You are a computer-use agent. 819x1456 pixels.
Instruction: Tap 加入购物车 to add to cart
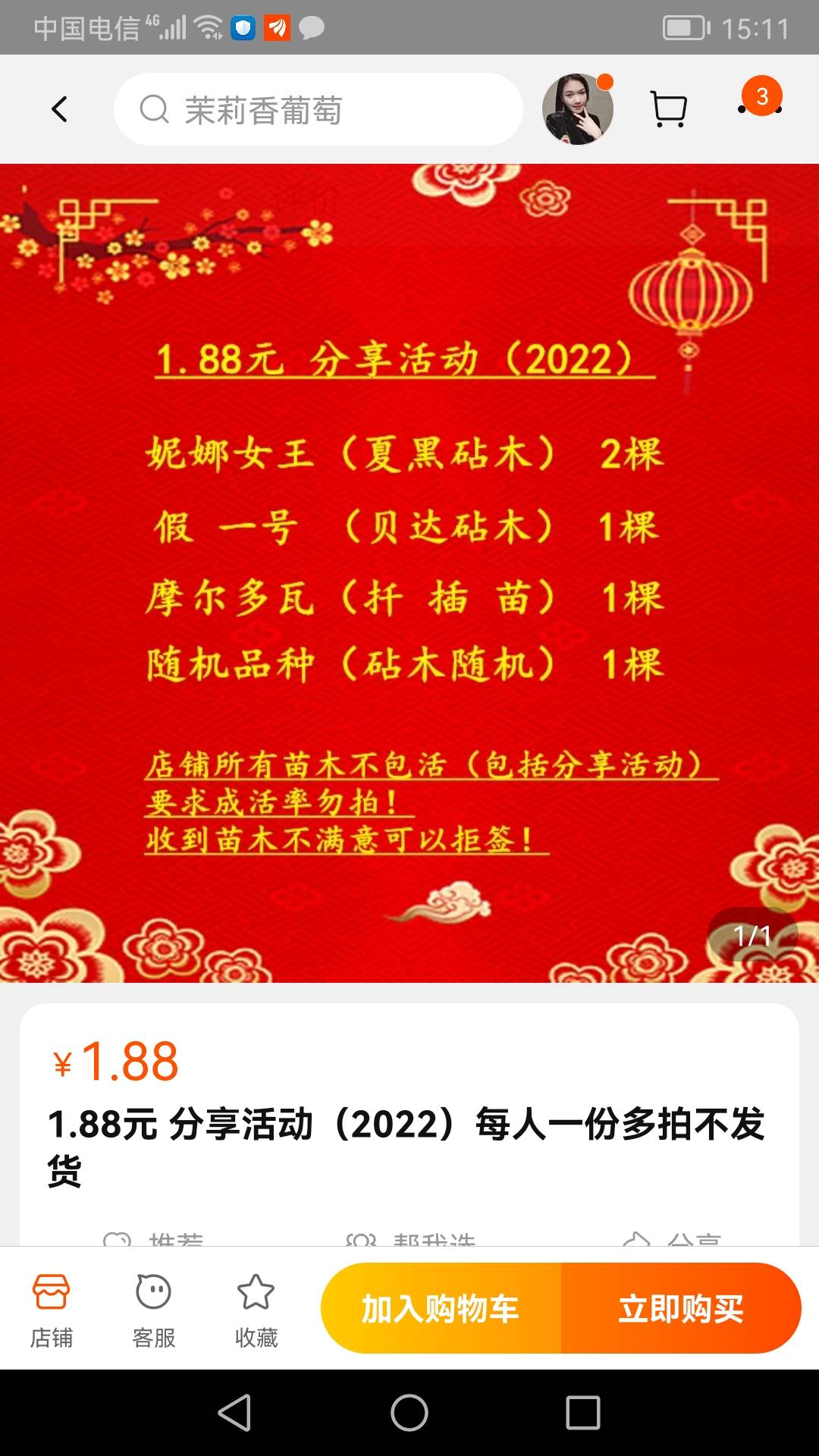pos(441,1308)
